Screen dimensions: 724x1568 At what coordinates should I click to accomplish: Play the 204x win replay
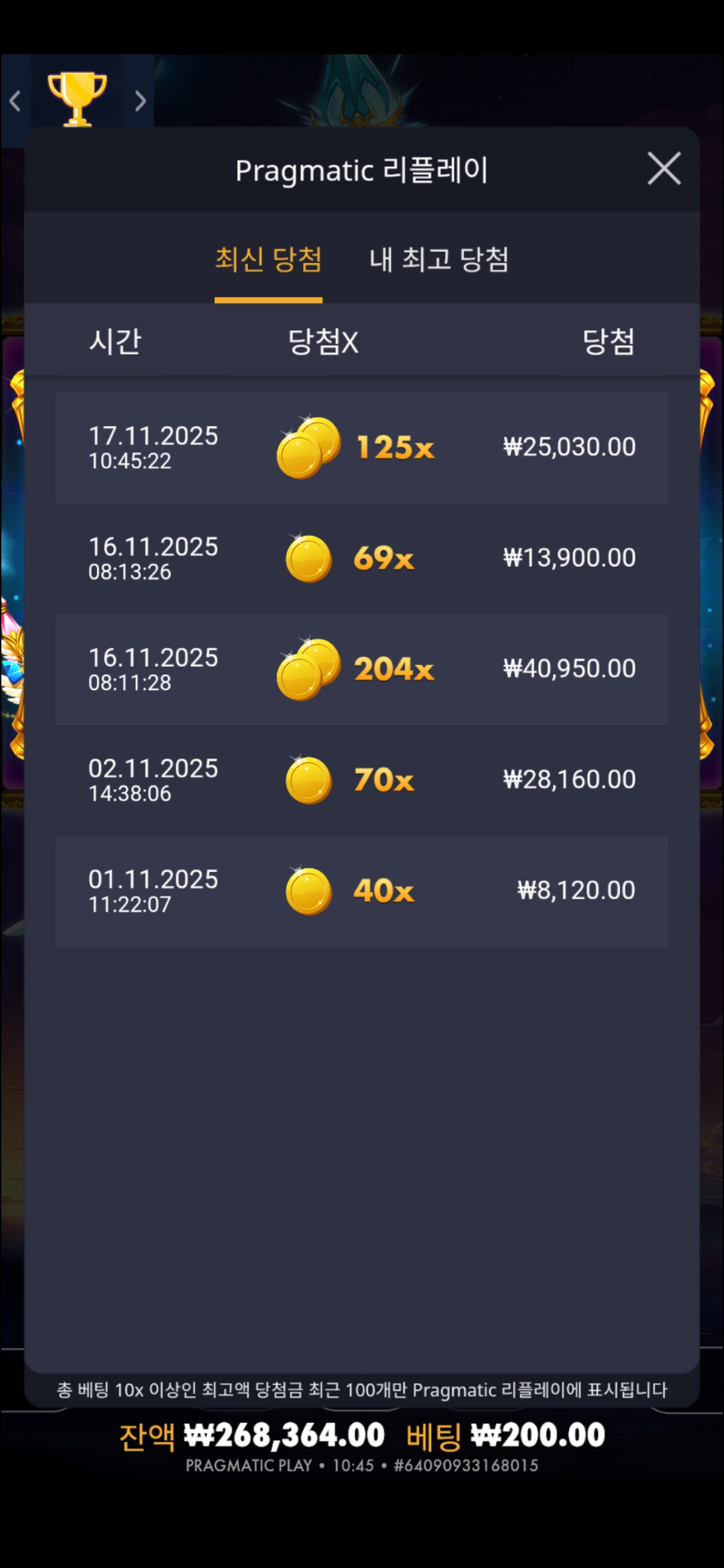pos(362,669)
